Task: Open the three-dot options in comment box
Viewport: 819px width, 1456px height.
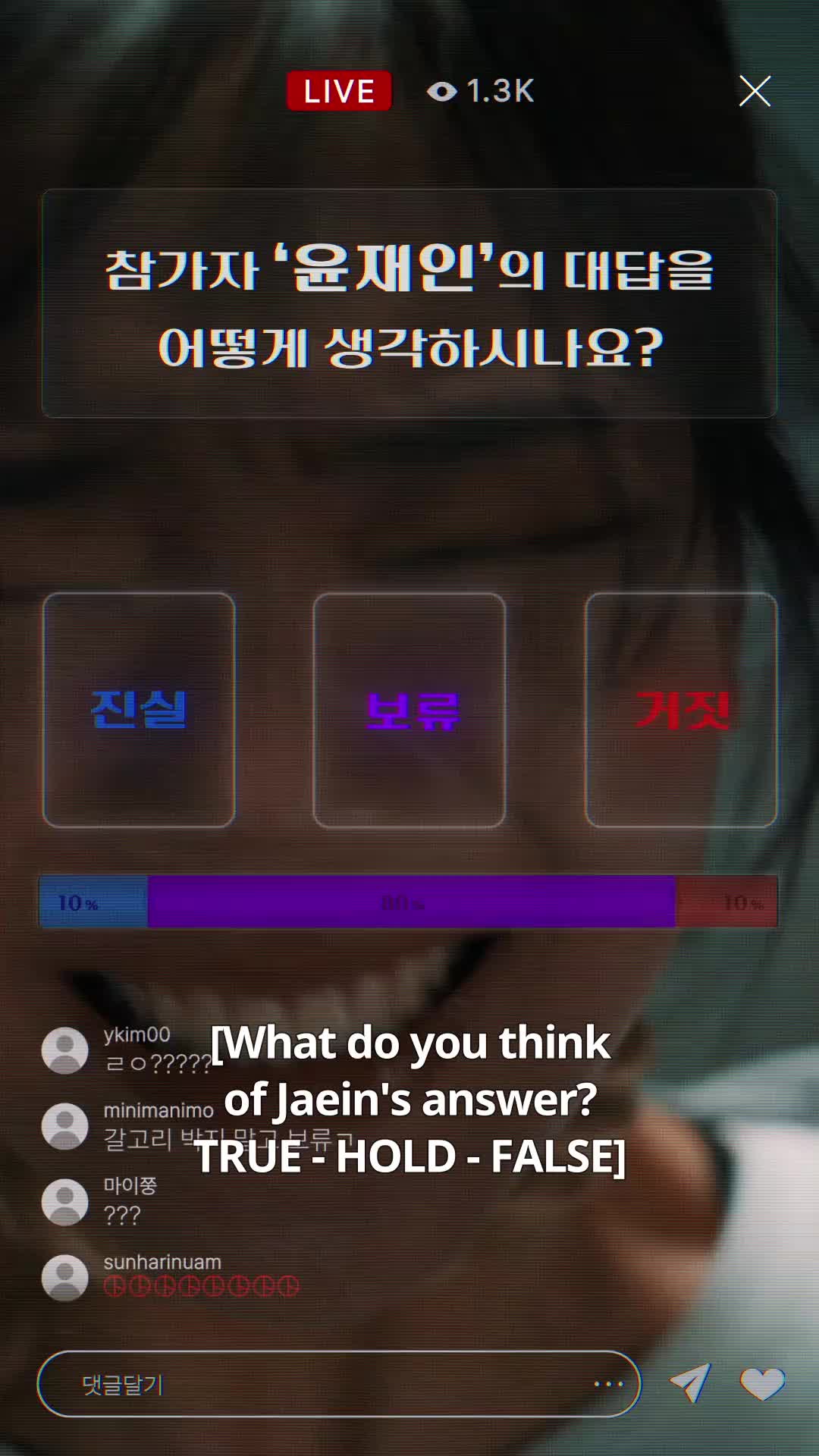Action: tap(608, 1384)
